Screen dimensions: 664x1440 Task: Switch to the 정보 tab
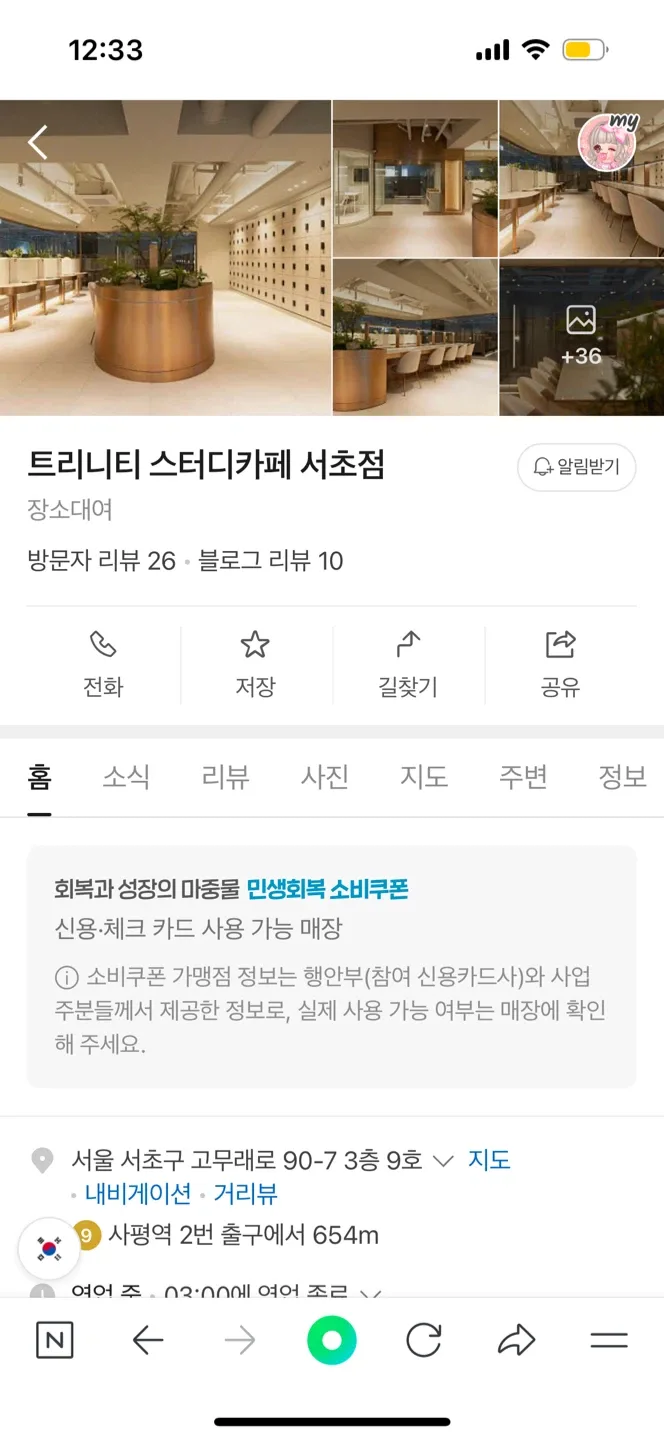click(622, 777)
